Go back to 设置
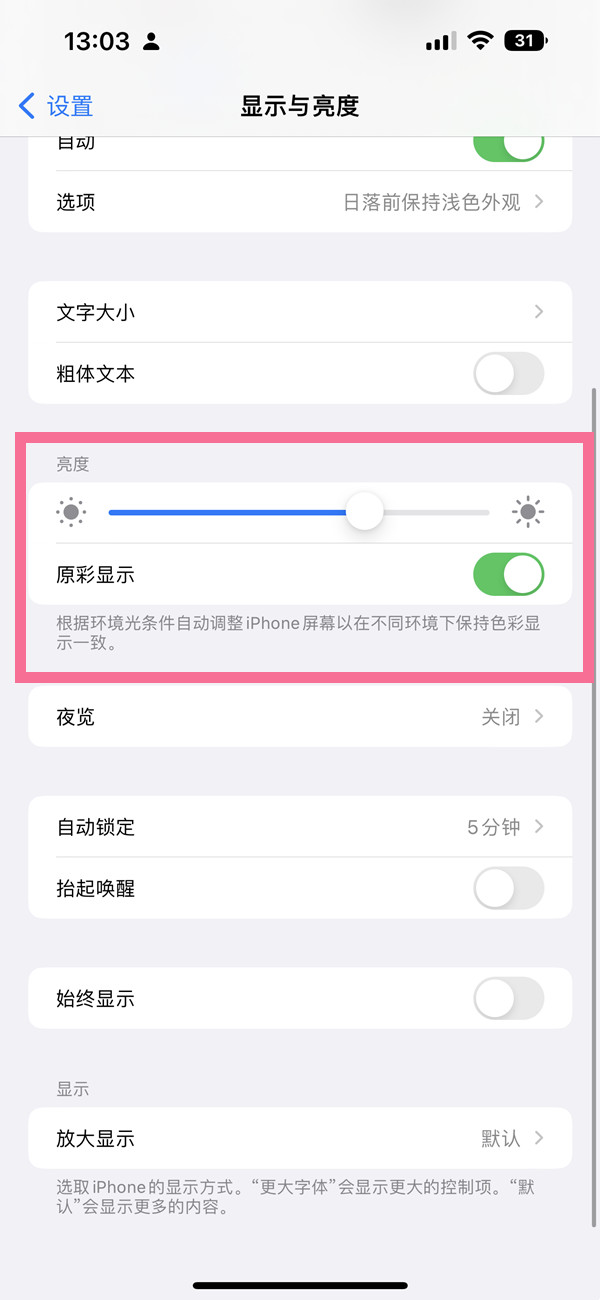 (x=56, y=106)
